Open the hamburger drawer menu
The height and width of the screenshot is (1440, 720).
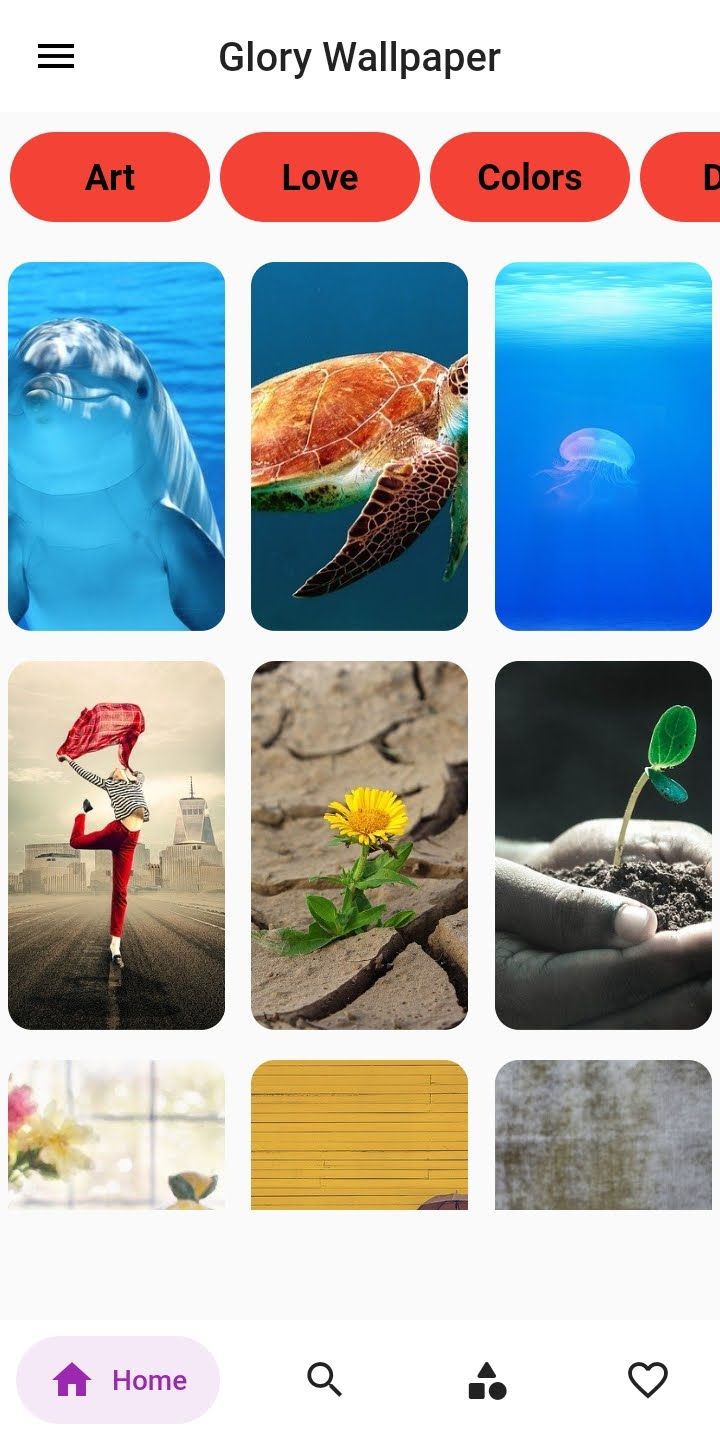tap(56, 57)
